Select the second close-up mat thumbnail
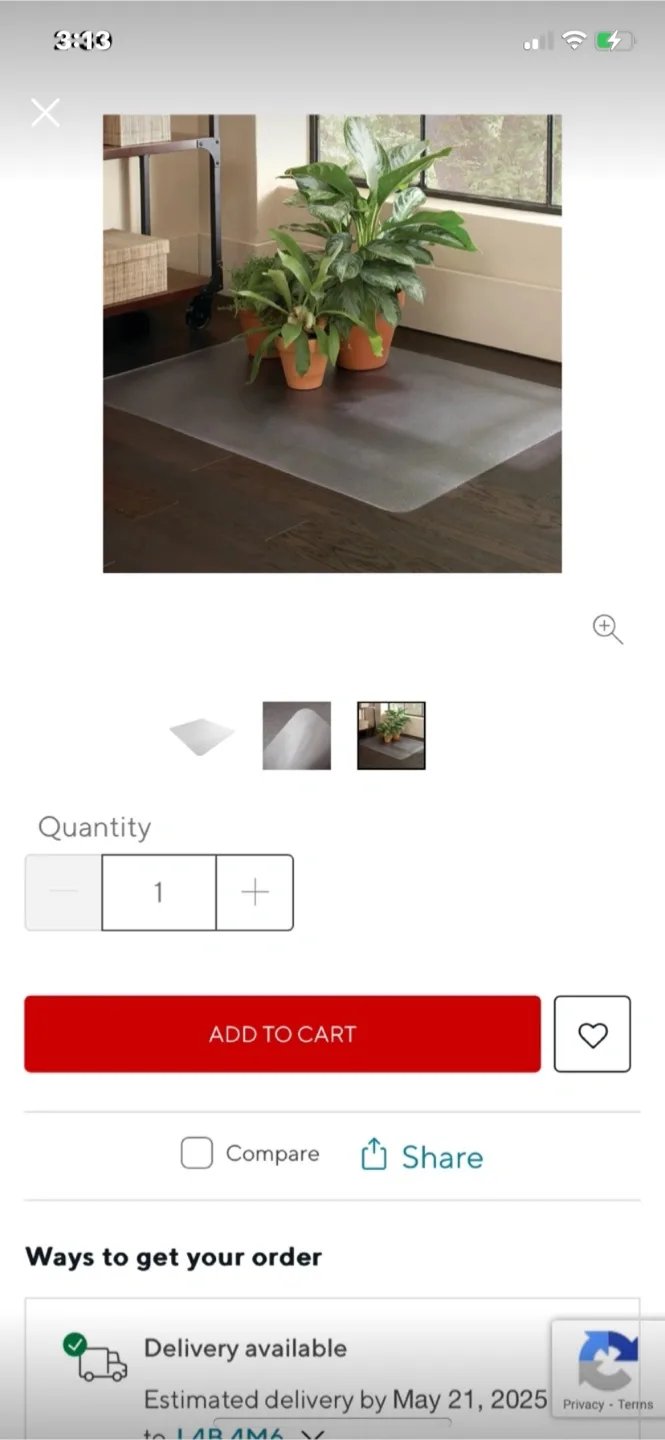 point(297,736)
